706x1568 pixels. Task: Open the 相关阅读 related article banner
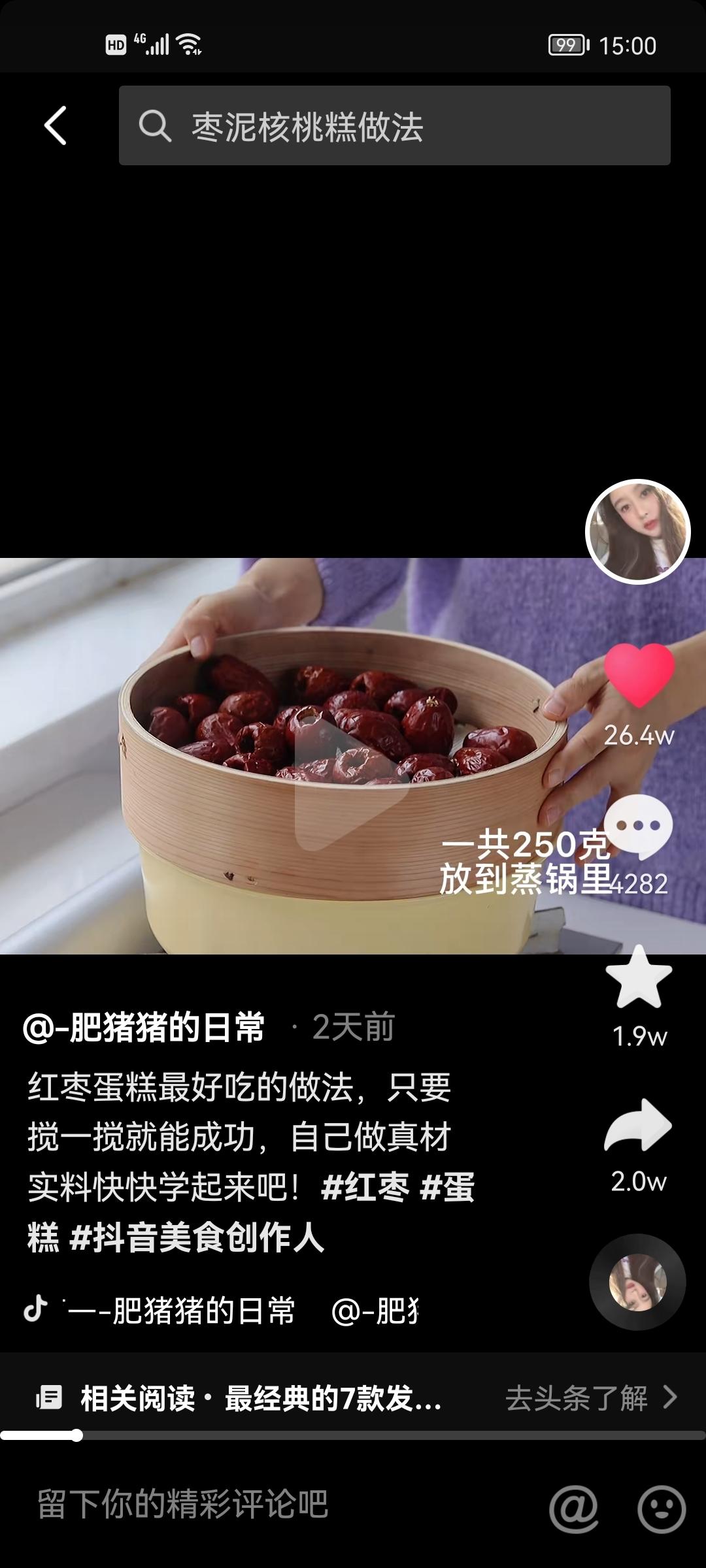coord(353,1398)
